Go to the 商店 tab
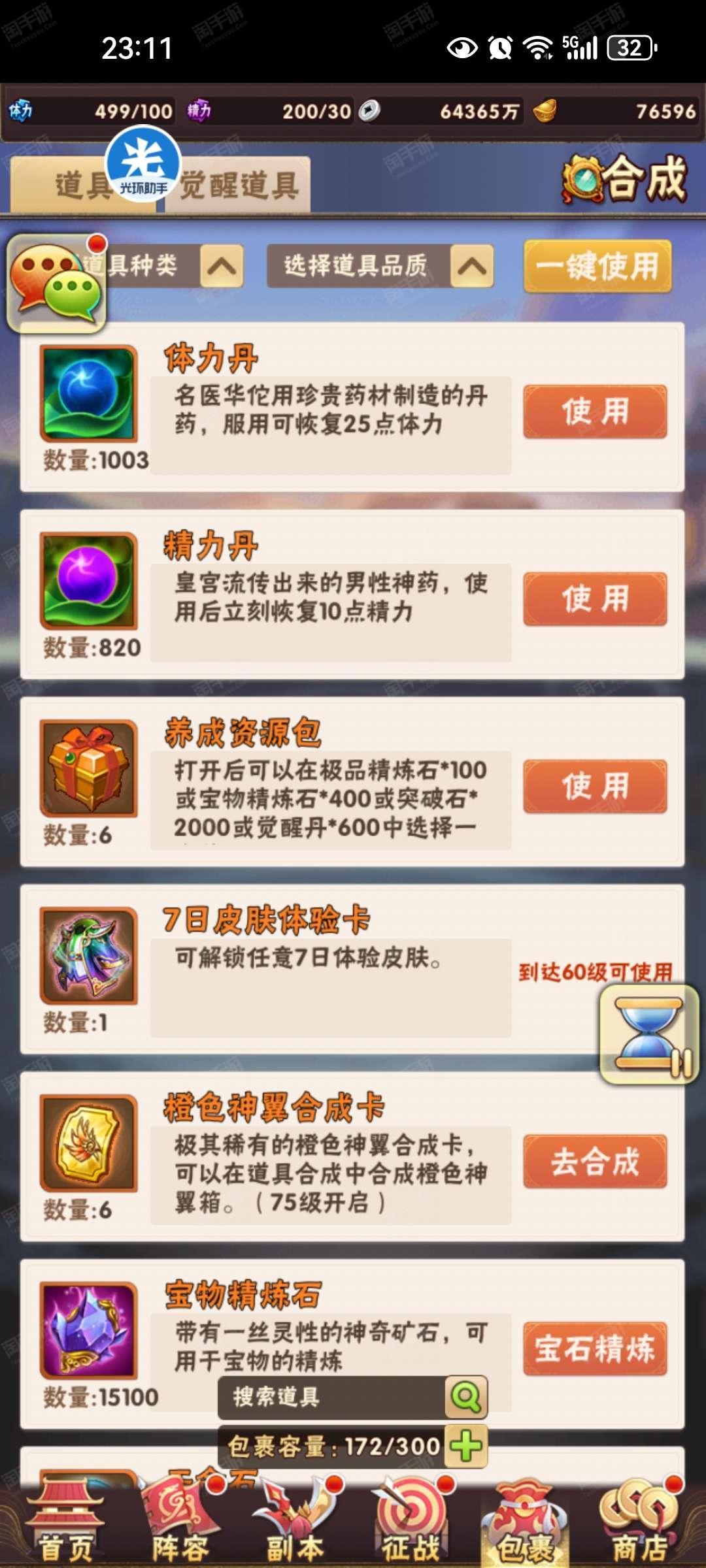The image size is (706, 1568). coord(641,1522)
